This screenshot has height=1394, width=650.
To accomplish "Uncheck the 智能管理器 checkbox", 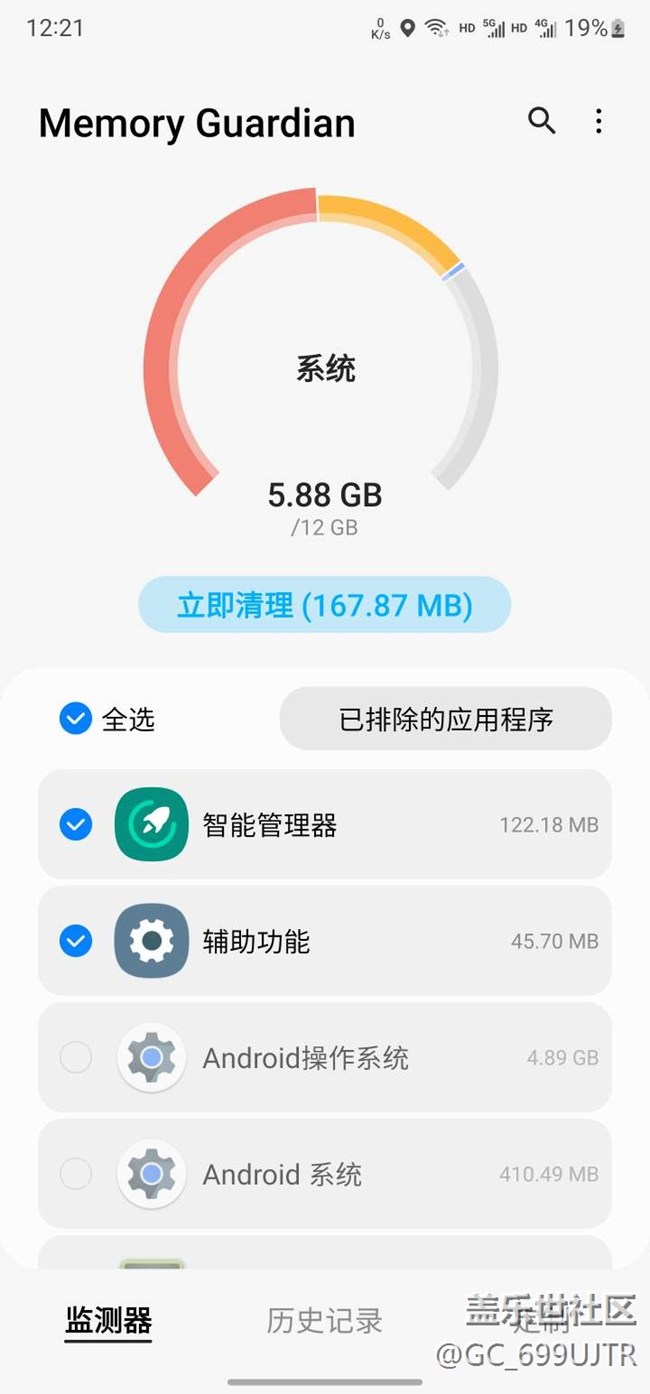I will (76, 825).
